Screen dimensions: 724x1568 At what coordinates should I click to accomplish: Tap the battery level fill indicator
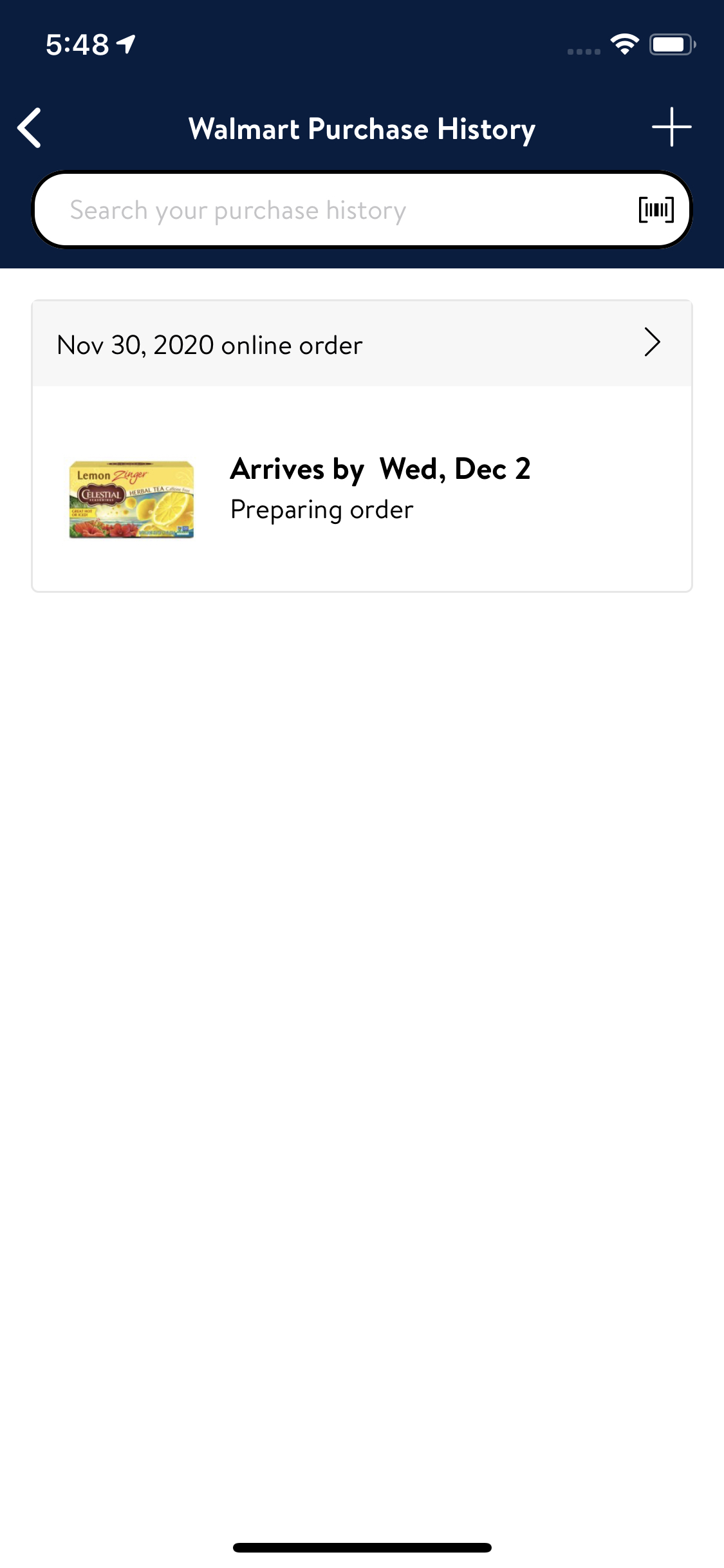[668, 44]
